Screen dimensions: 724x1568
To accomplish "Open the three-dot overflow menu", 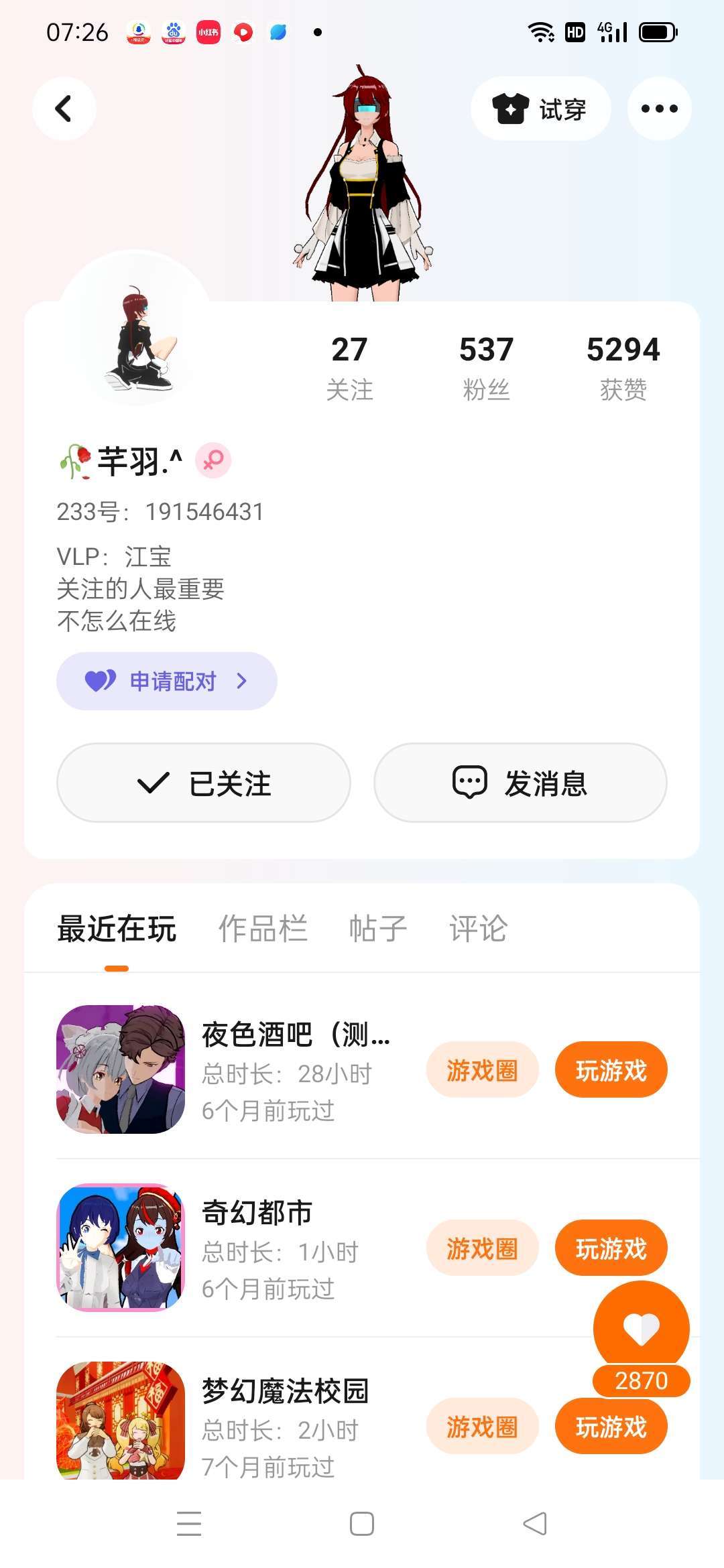I will click(x=659, y=109).
